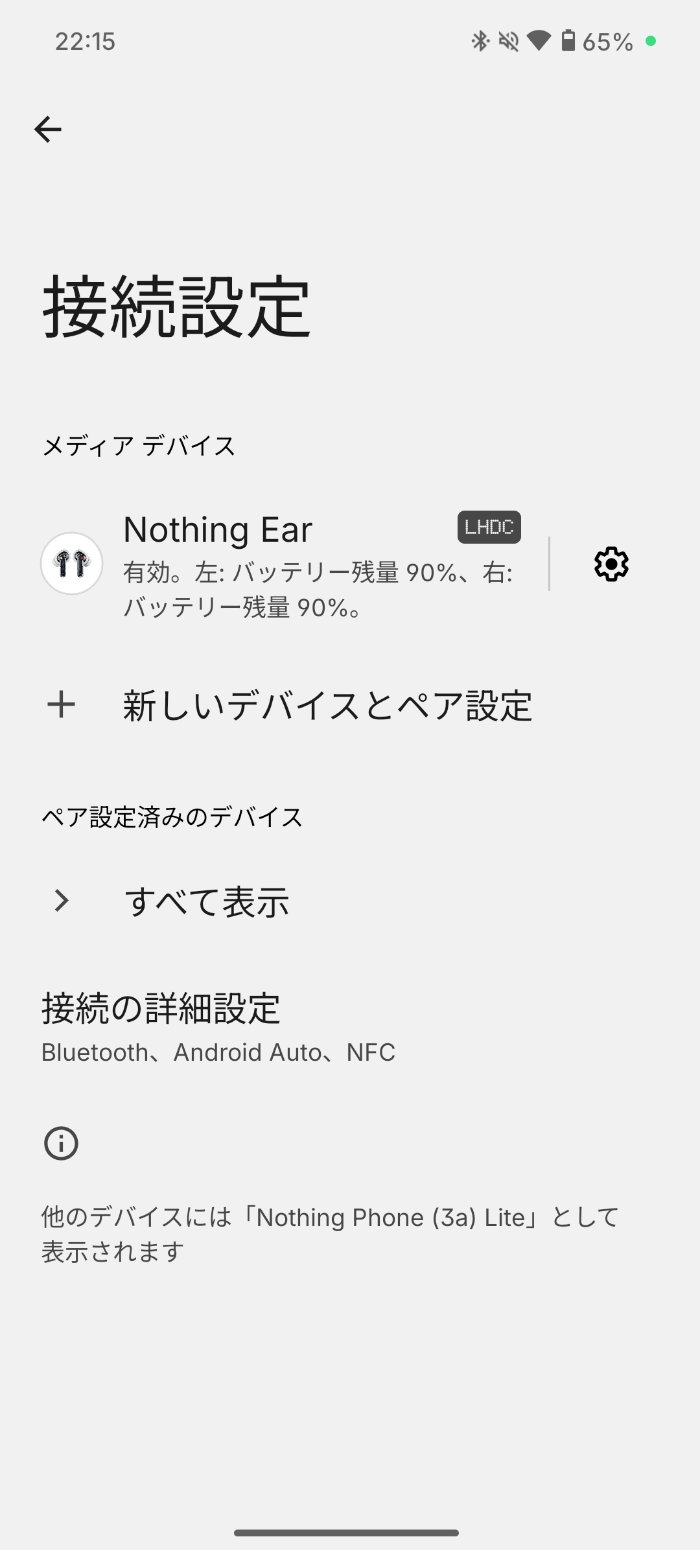Viewport: 700px width, 1550px height.
Task: Expand すべて表示 for paired devices
Action: coord(207,901)
